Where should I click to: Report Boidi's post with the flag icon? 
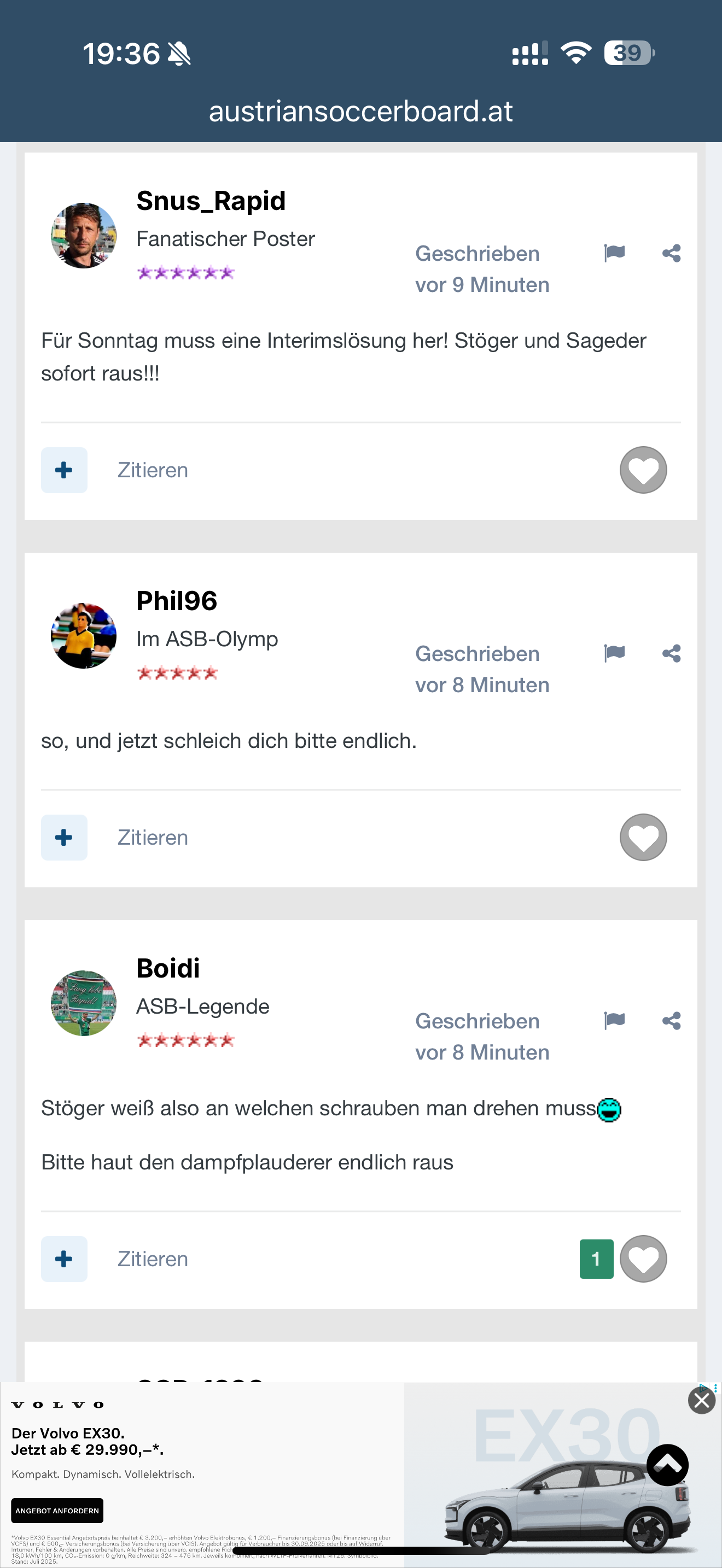[614, 1020]
